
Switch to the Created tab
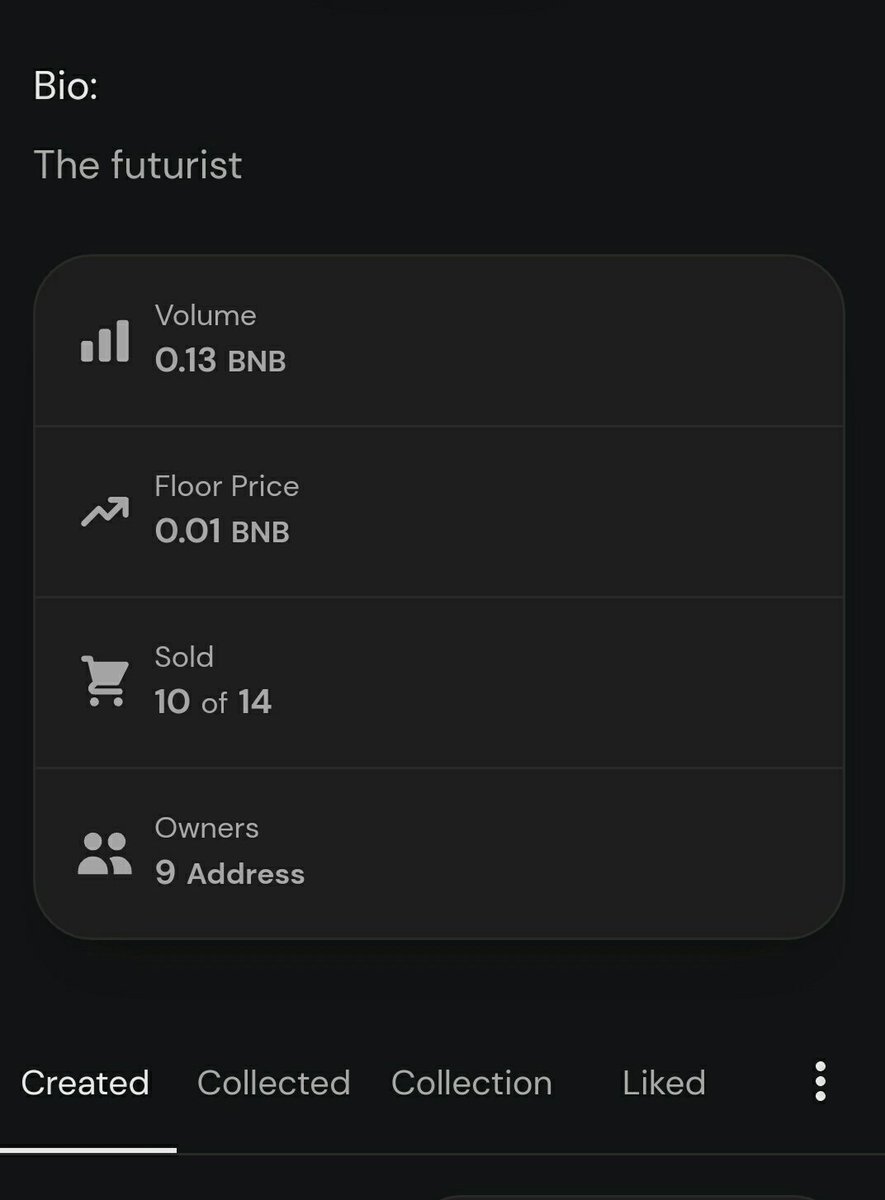click(85, 1083)
